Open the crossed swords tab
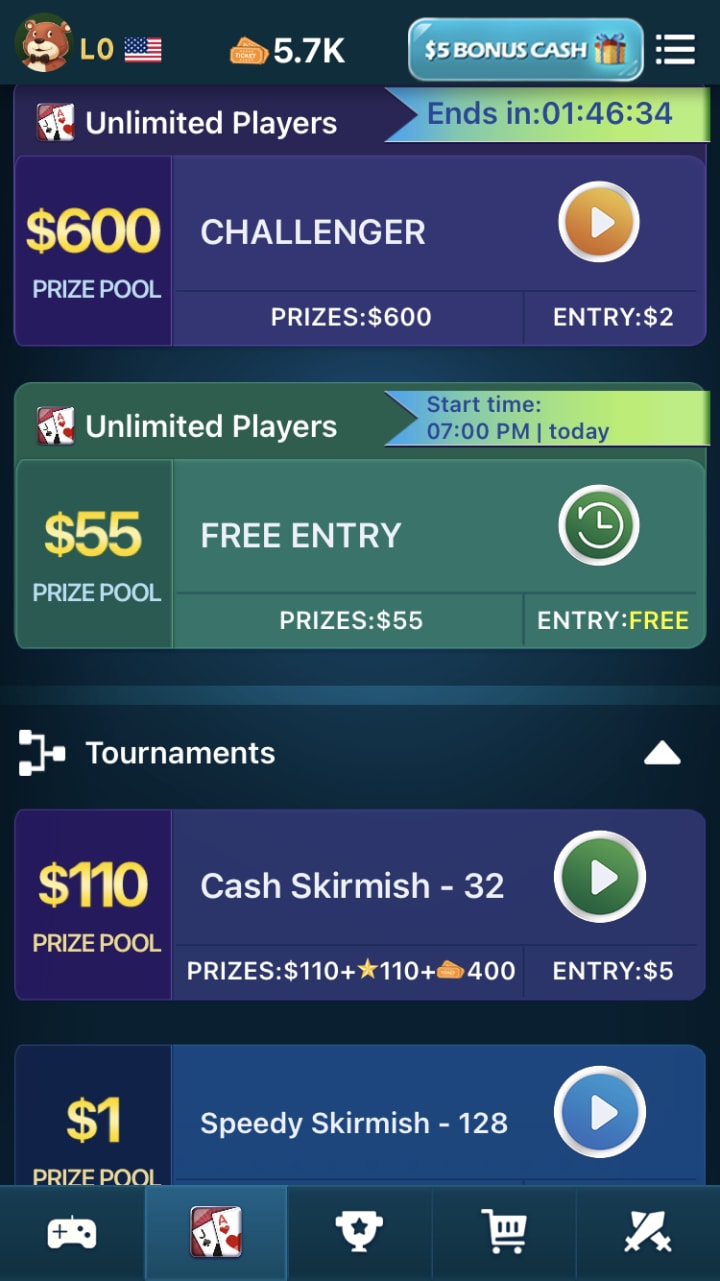 (648, 1233)
